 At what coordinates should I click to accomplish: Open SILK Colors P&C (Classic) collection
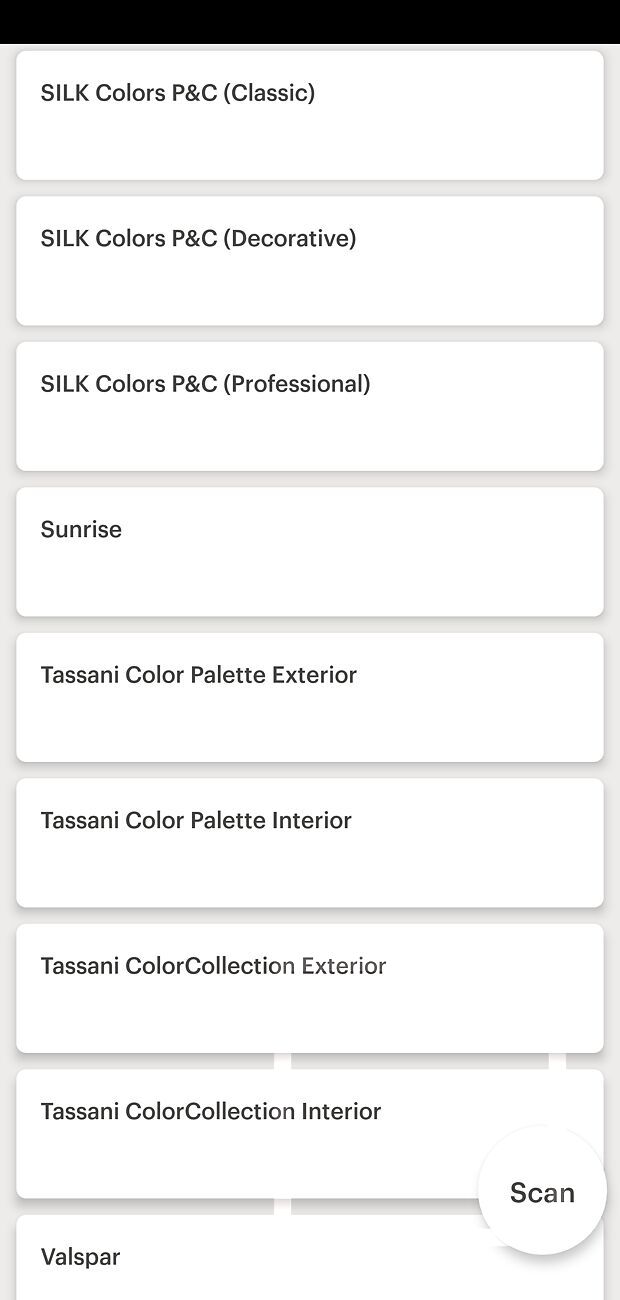click(x=310, y=115)
